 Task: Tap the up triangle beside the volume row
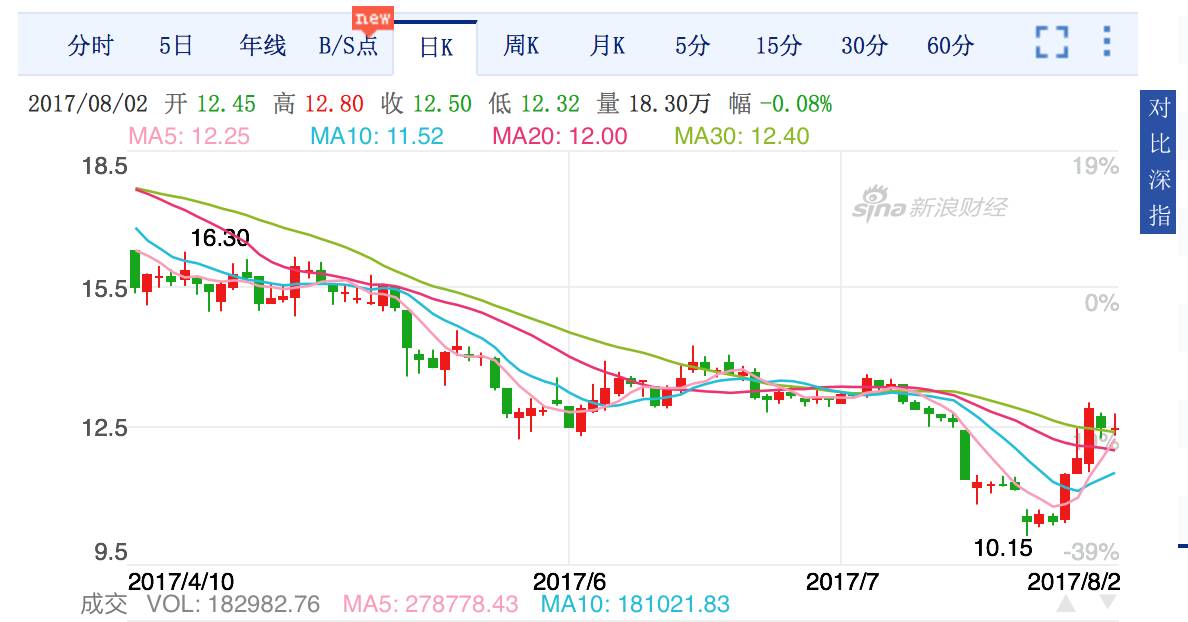click(x=1065, y=603)
